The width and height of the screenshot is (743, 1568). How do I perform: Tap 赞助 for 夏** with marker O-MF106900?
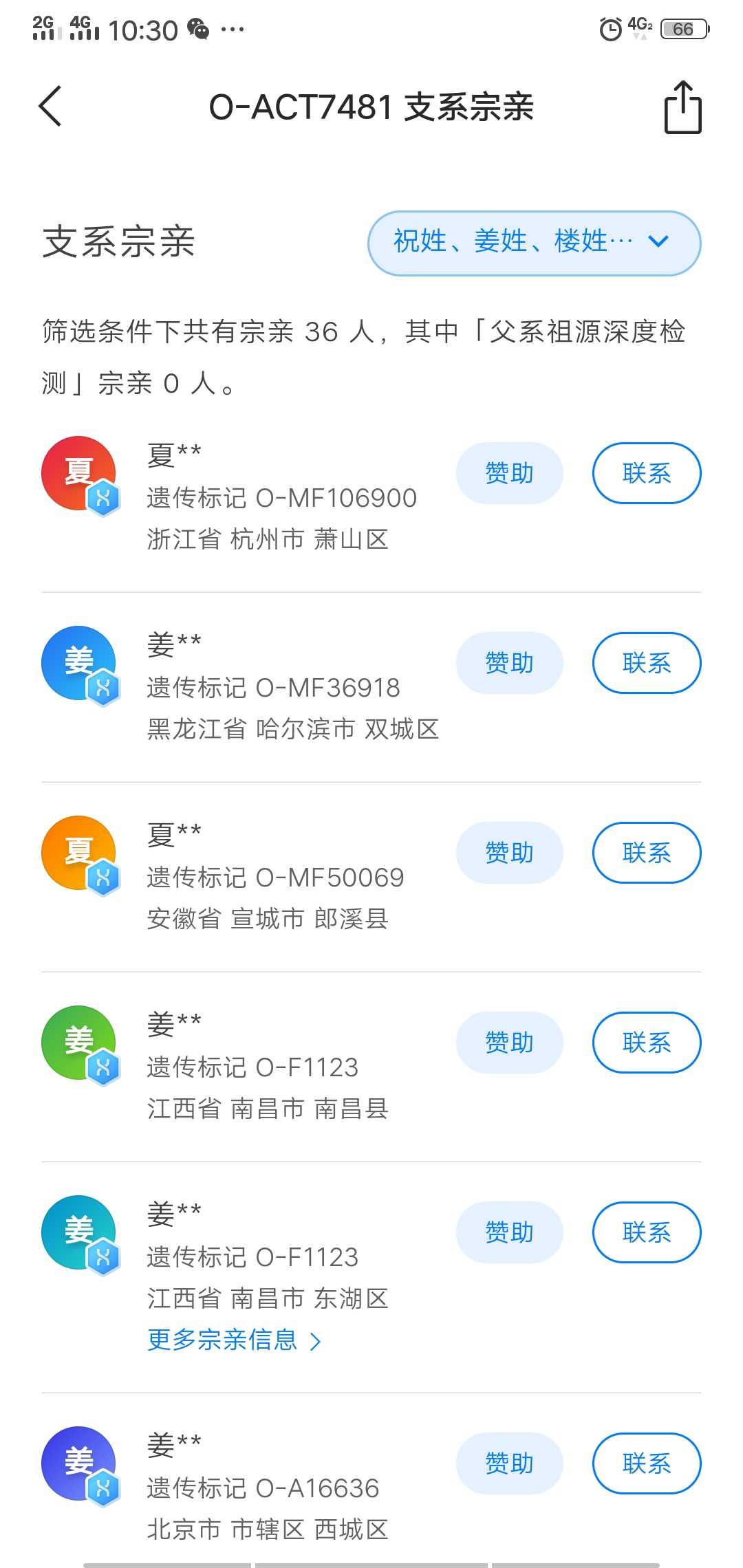(x=510, y=473)
